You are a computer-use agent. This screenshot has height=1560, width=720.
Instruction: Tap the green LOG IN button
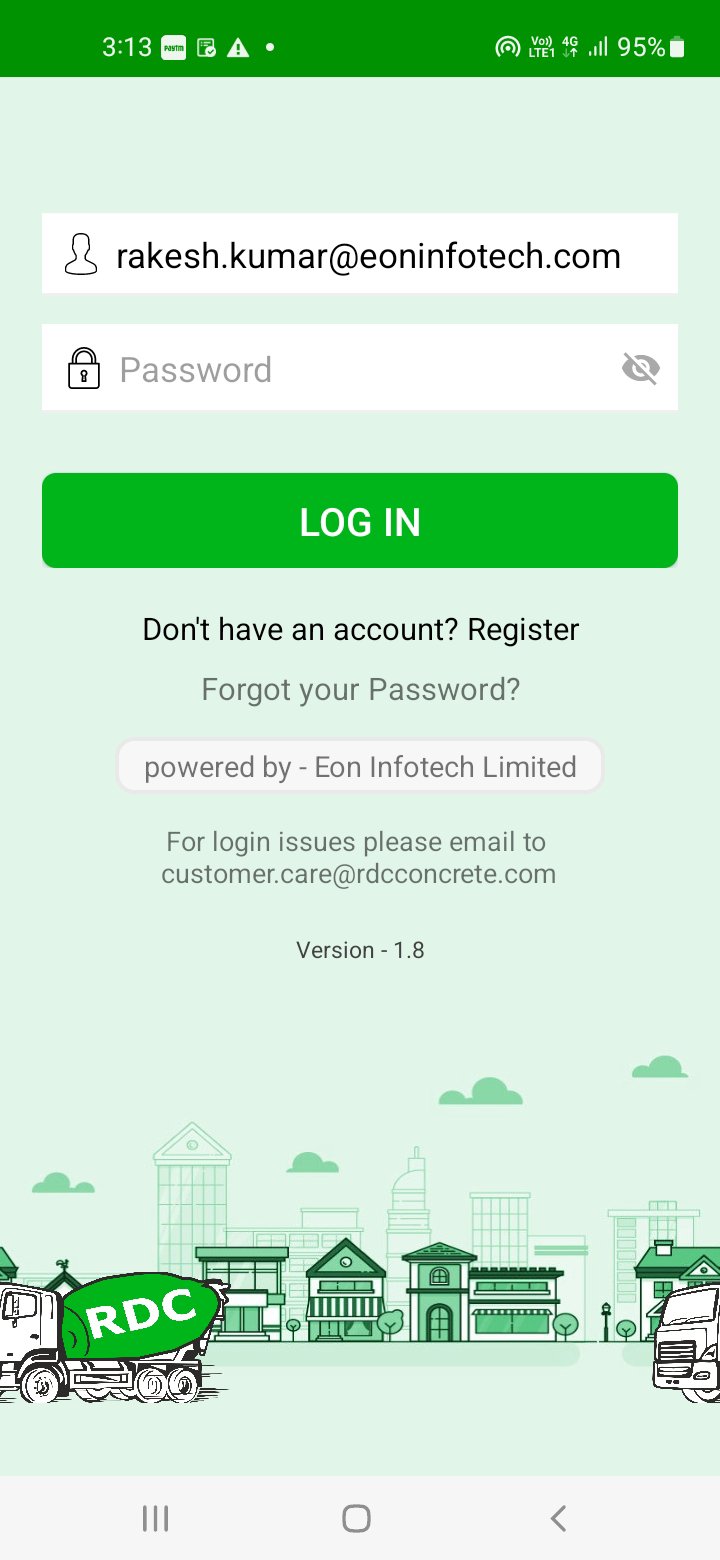(360, 521)
